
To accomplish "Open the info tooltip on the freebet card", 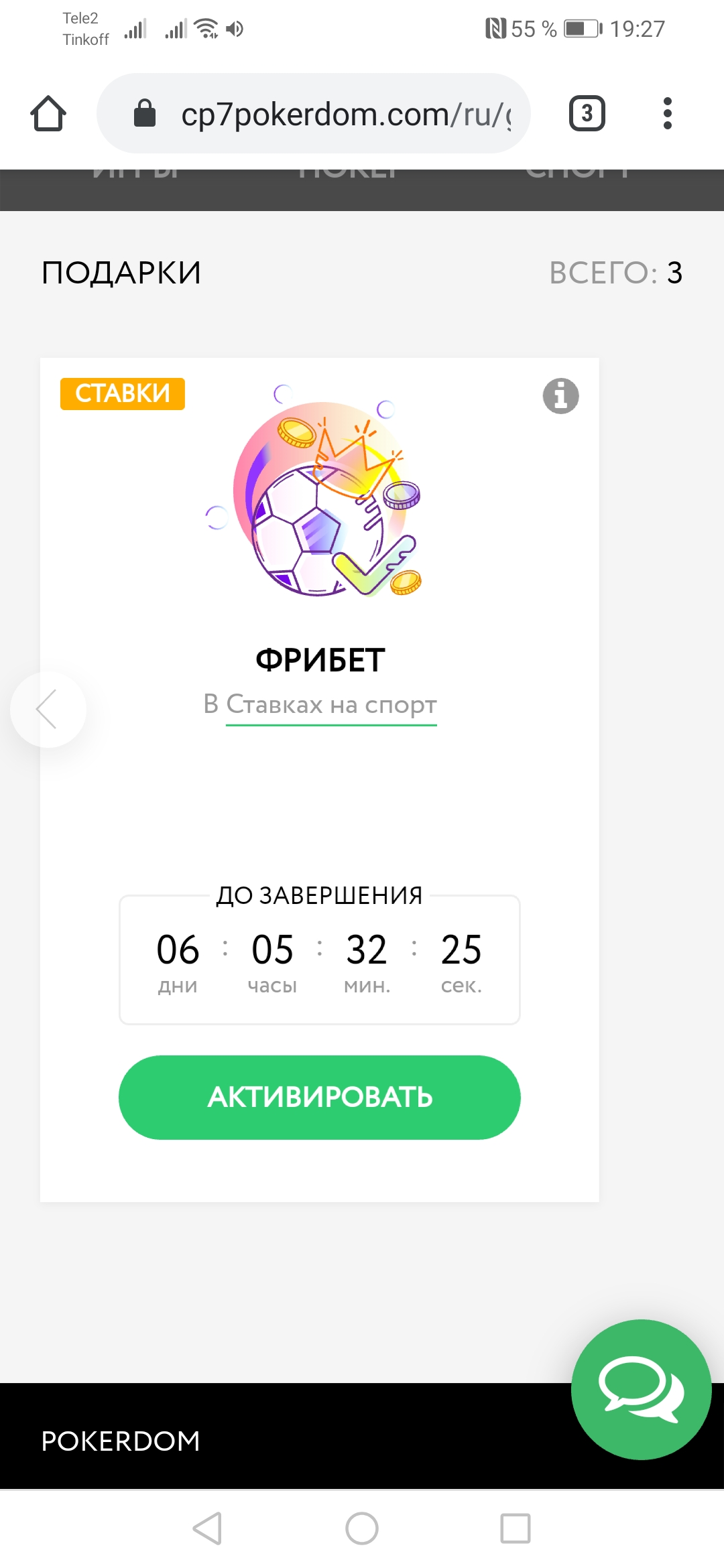I will 560,396.
